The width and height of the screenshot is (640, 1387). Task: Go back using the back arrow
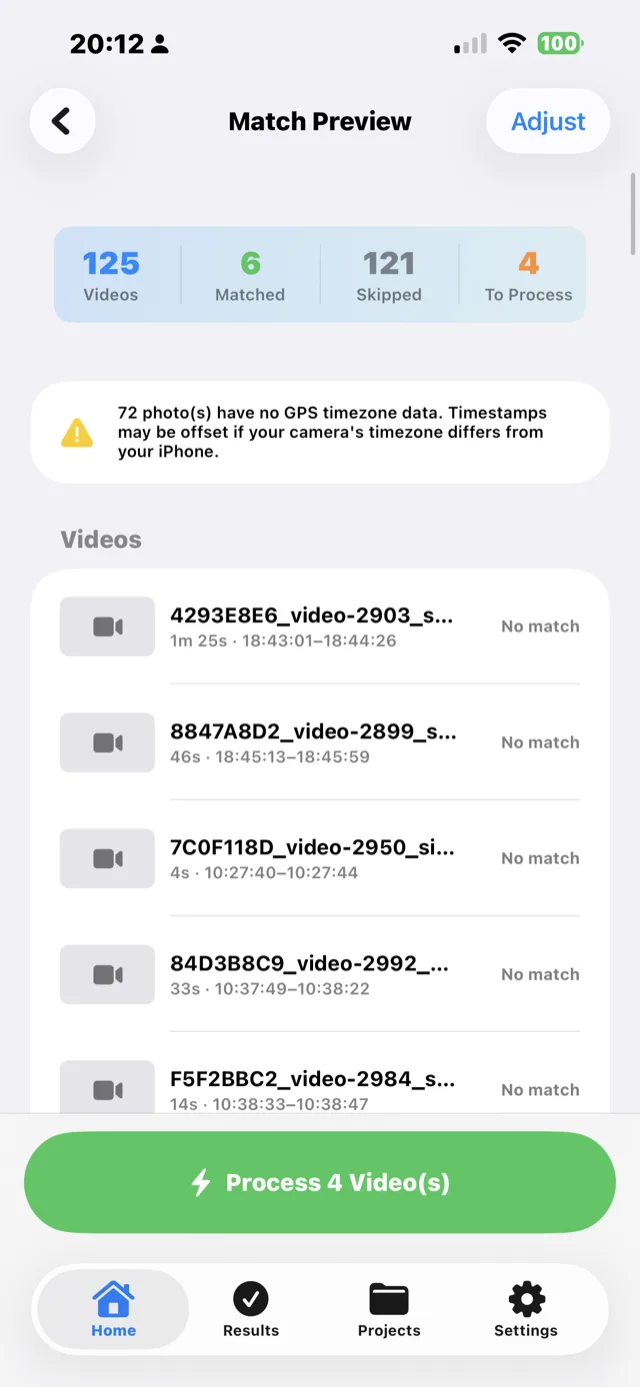coord(62,121)
